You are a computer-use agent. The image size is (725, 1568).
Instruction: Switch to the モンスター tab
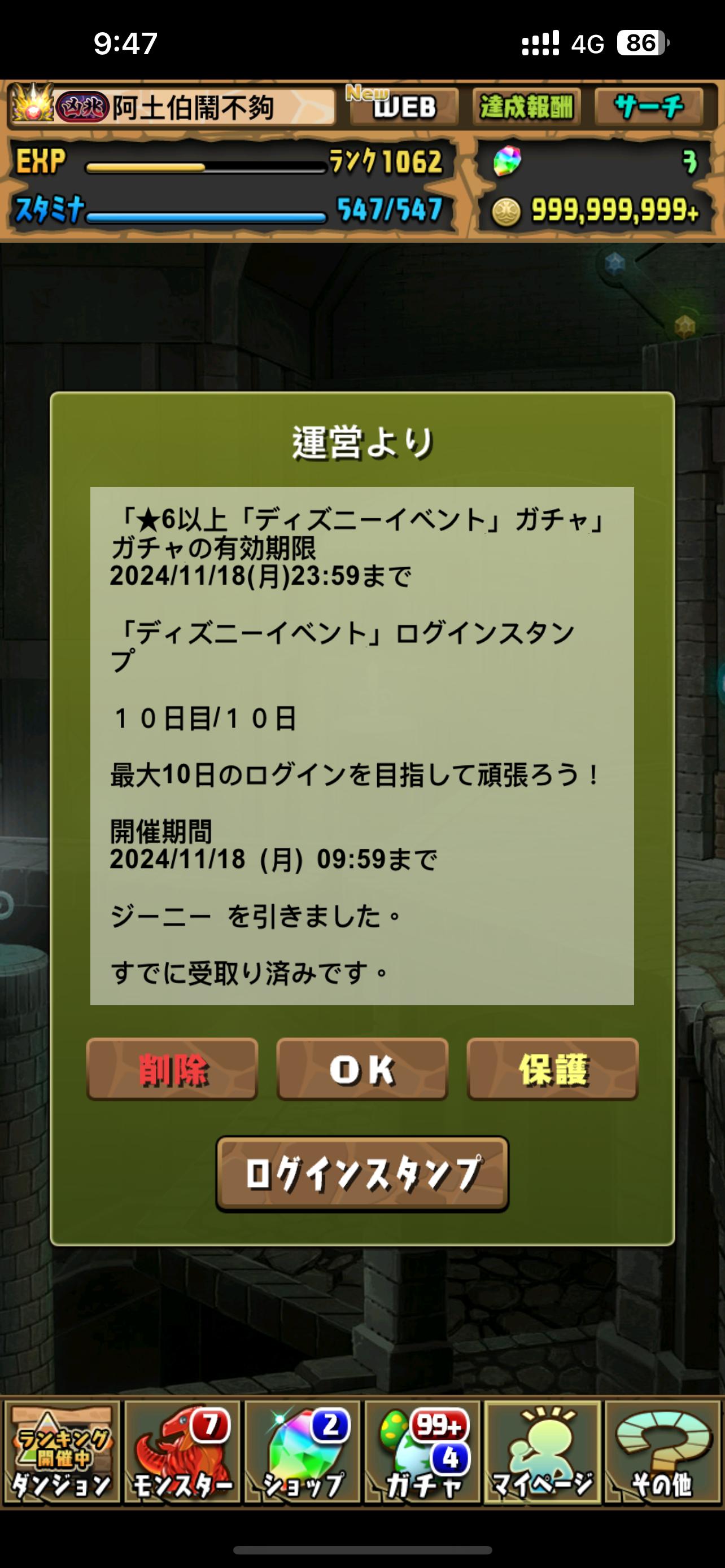(182, 1452)
